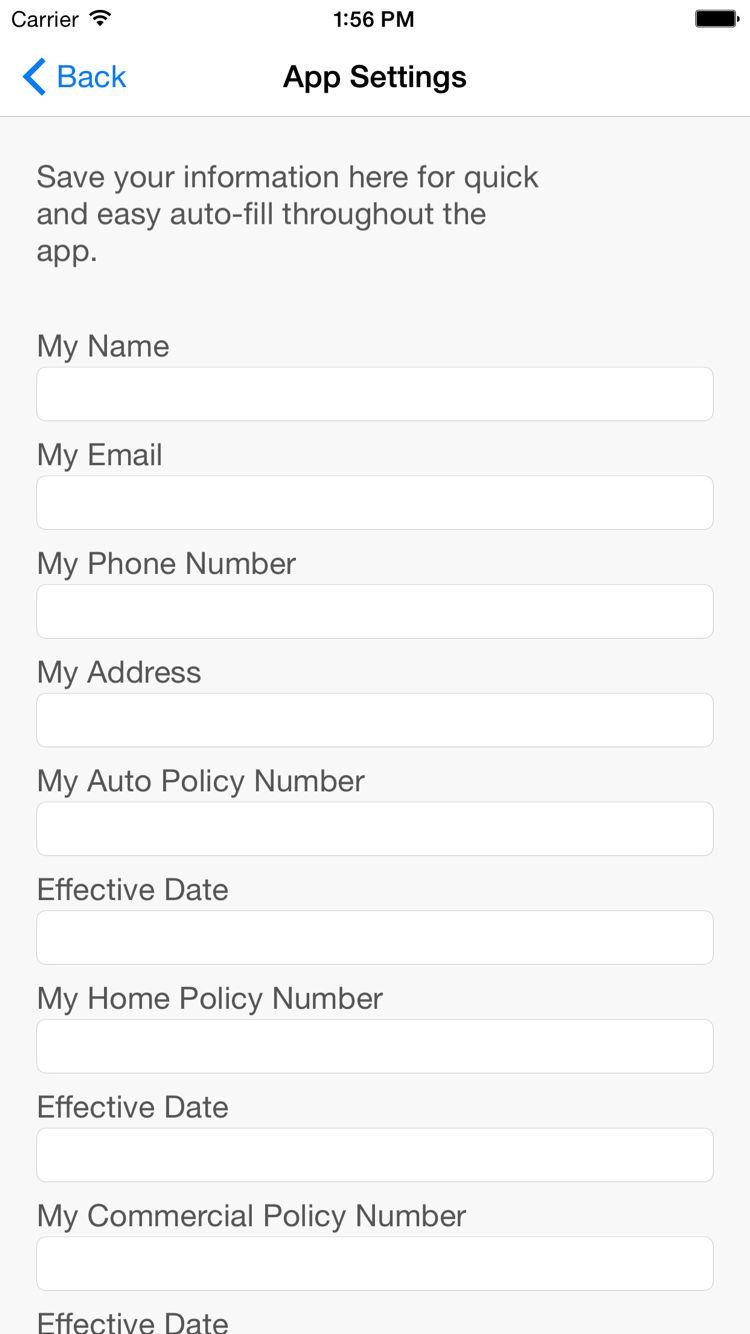The width and height of the screenshot is (750, 1334).
Task: Tap the My Address field
Action: pyautogui.click(x=375, y=720)
